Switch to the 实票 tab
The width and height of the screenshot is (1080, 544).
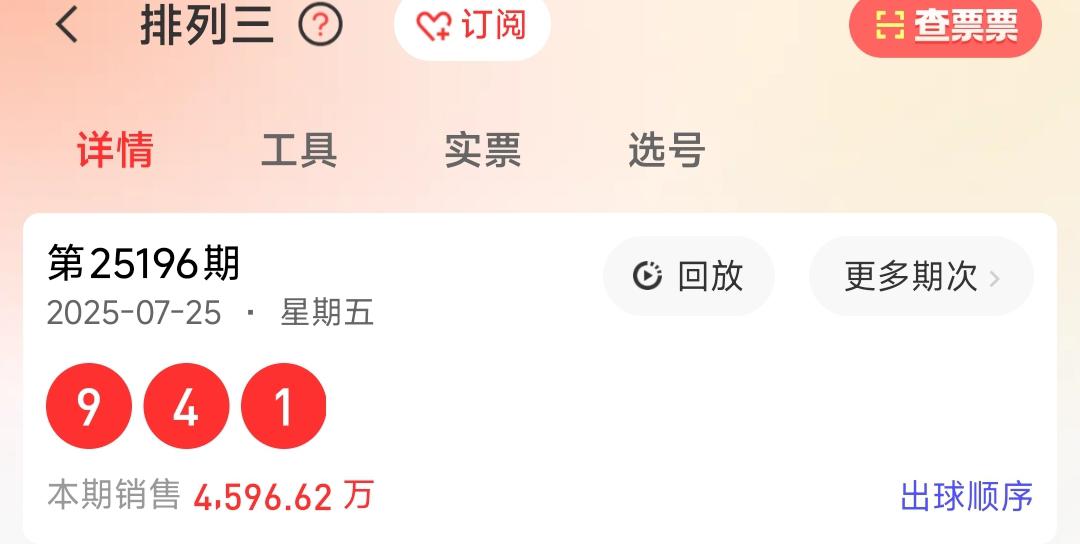[x=483, y=151]
